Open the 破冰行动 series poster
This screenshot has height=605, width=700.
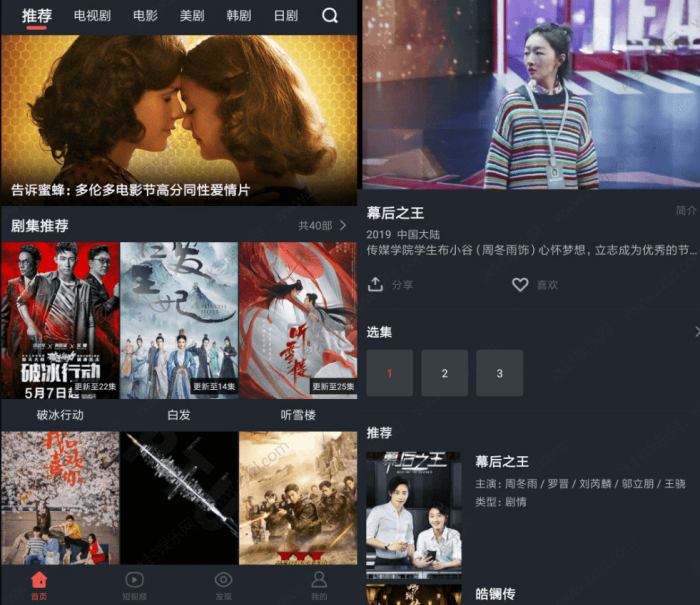(60, 320)
